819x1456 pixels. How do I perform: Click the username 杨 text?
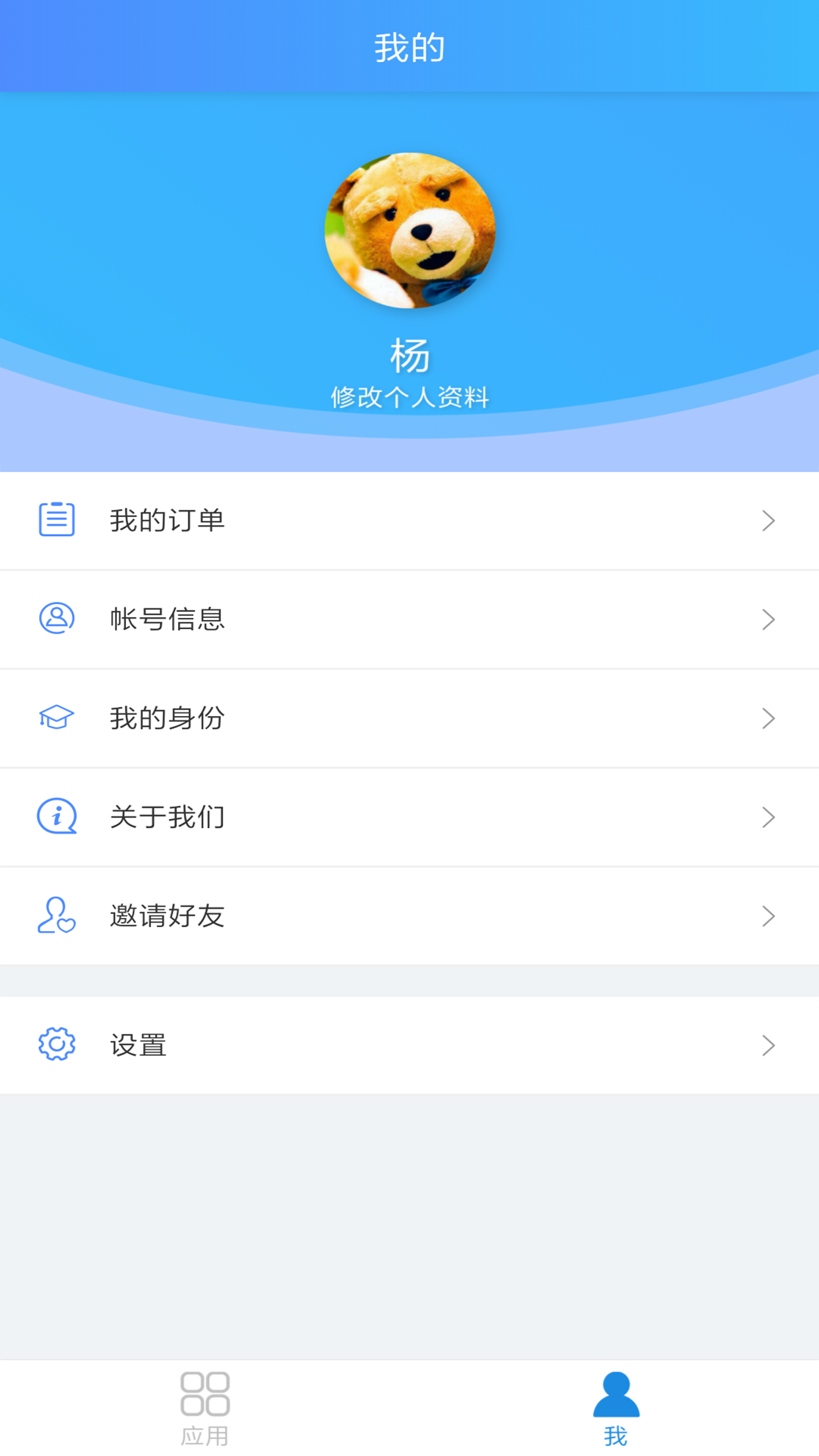(x=409, y=356)
